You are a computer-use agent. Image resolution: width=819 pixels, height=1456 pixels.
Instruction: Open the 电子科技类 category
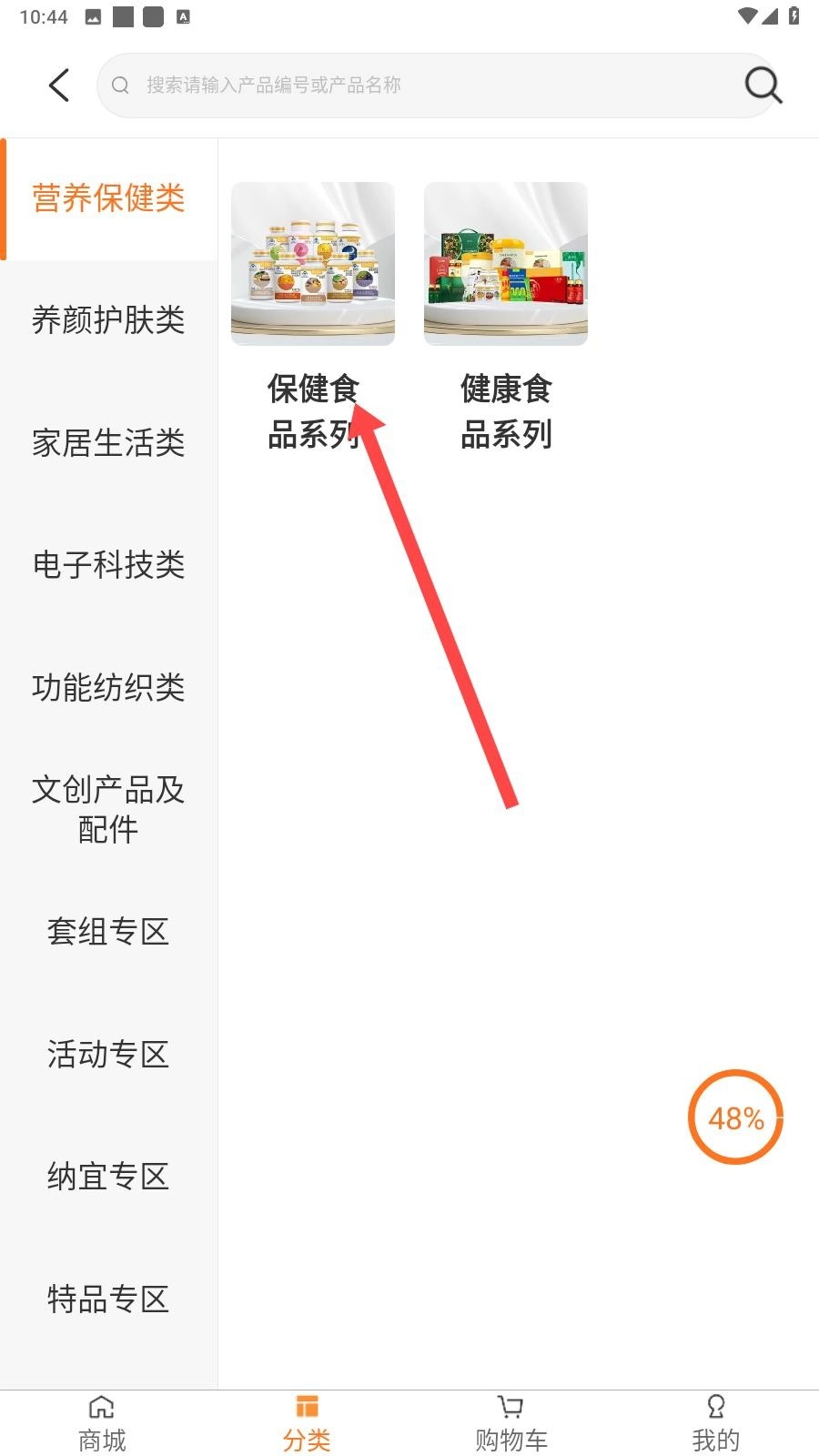108,565
